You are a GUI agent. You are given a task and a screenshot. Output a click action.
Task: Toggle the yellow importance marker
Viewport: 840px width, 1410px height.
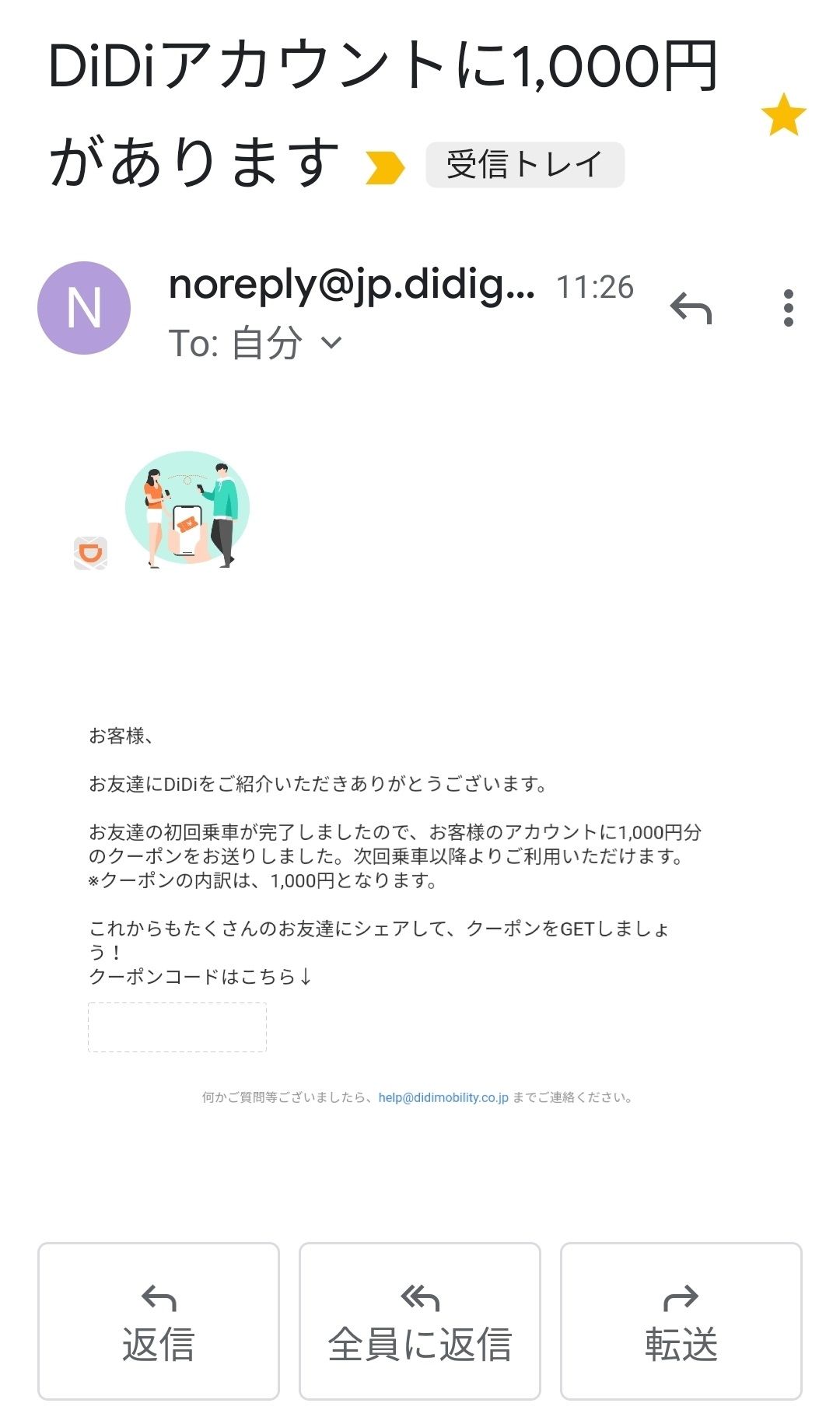pos(385,167)
